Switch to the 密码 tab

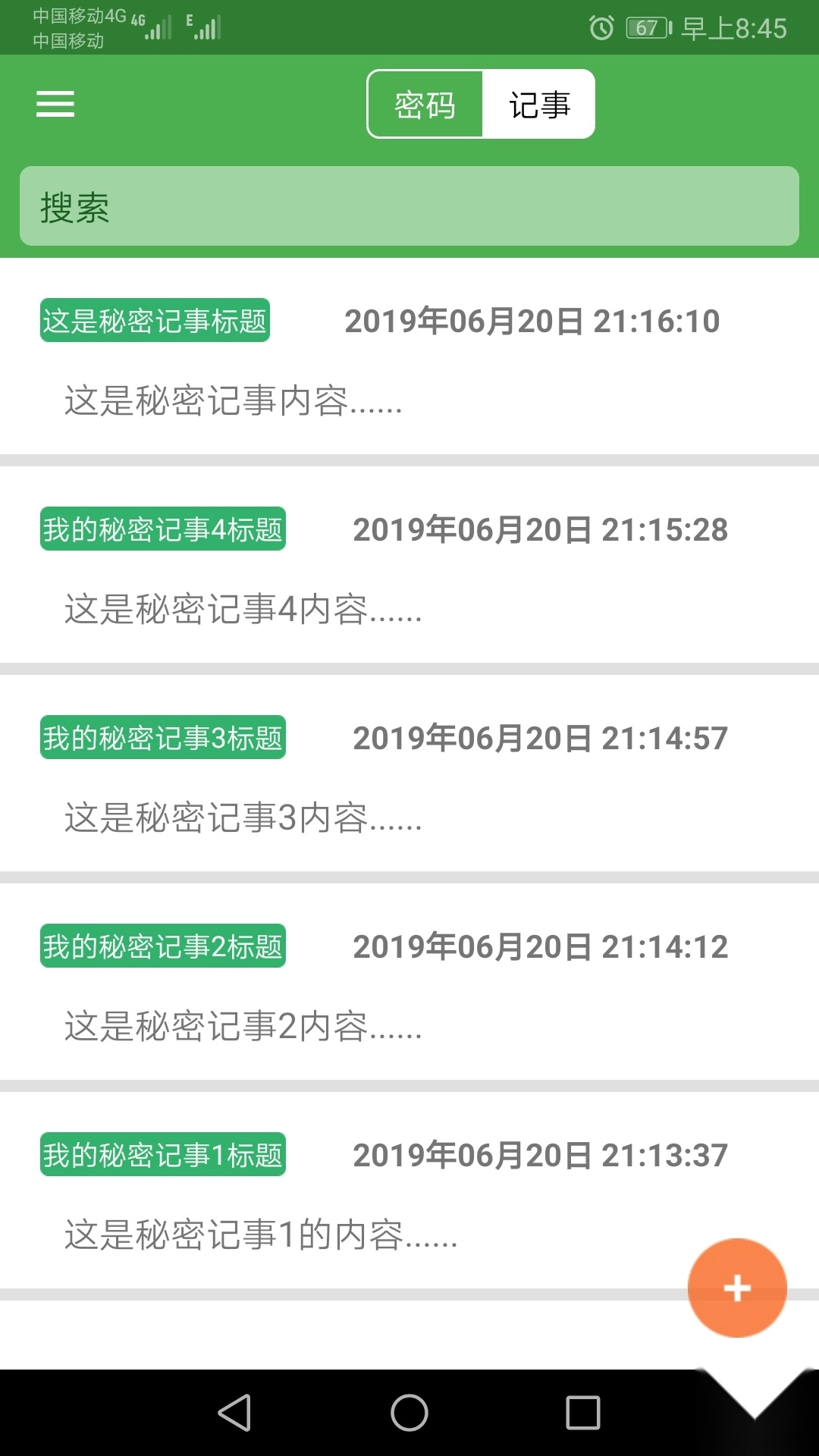pyautogui.click(x=425, y=105)
